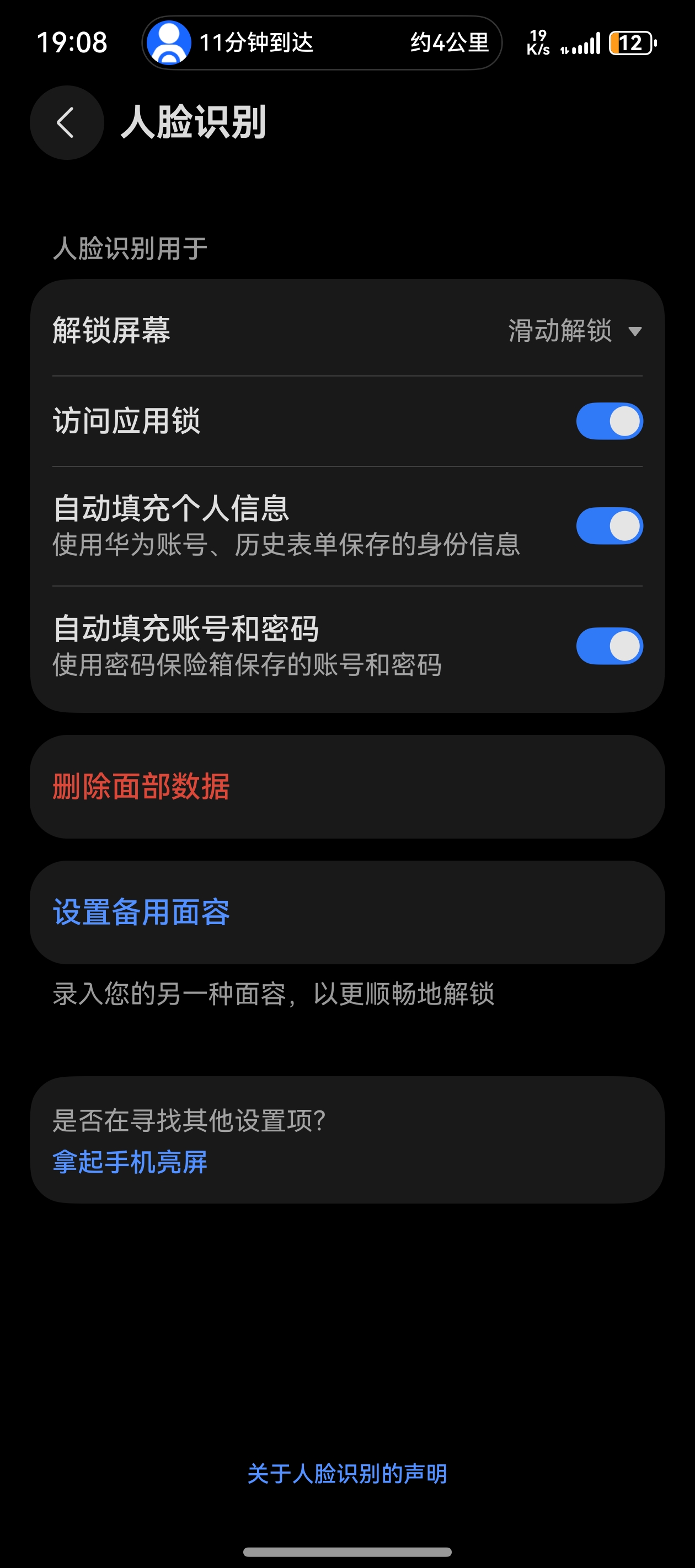Screen dimensions: 695x1568
Task: Expand the unlock method selector arrow
Action: click(635, 333)
